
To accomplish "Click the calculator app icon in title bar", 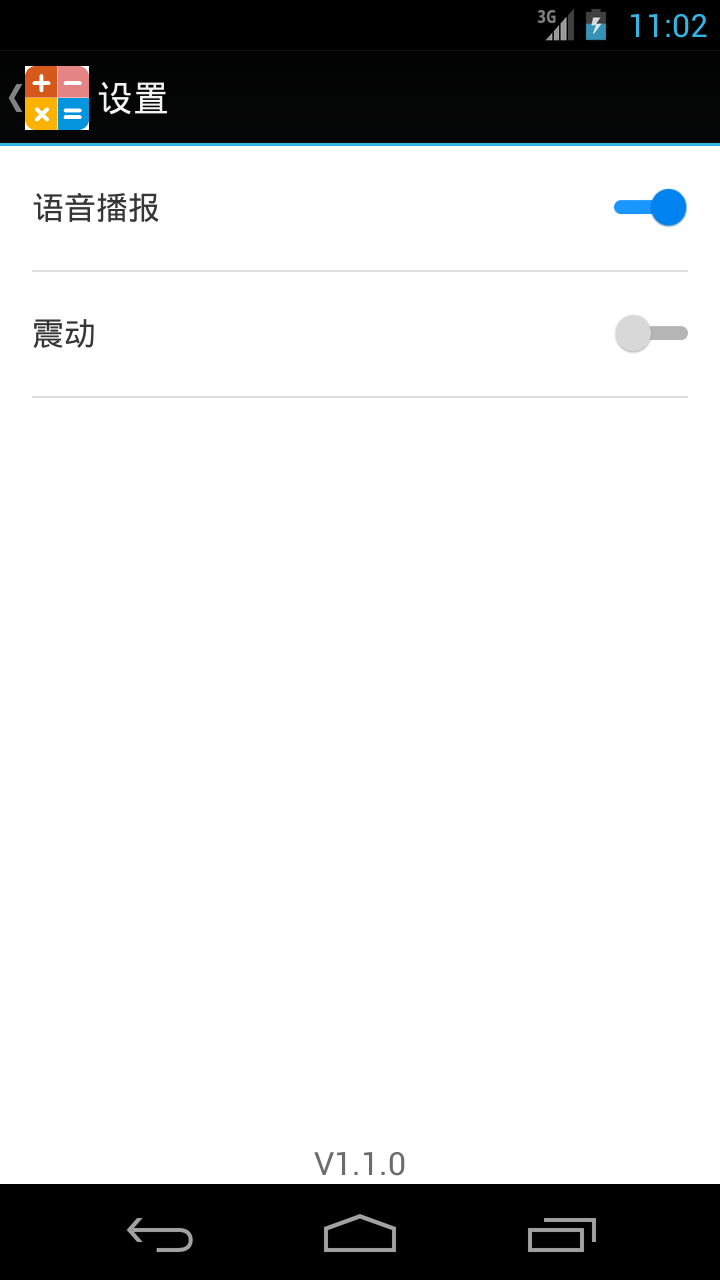I will 57,97.
